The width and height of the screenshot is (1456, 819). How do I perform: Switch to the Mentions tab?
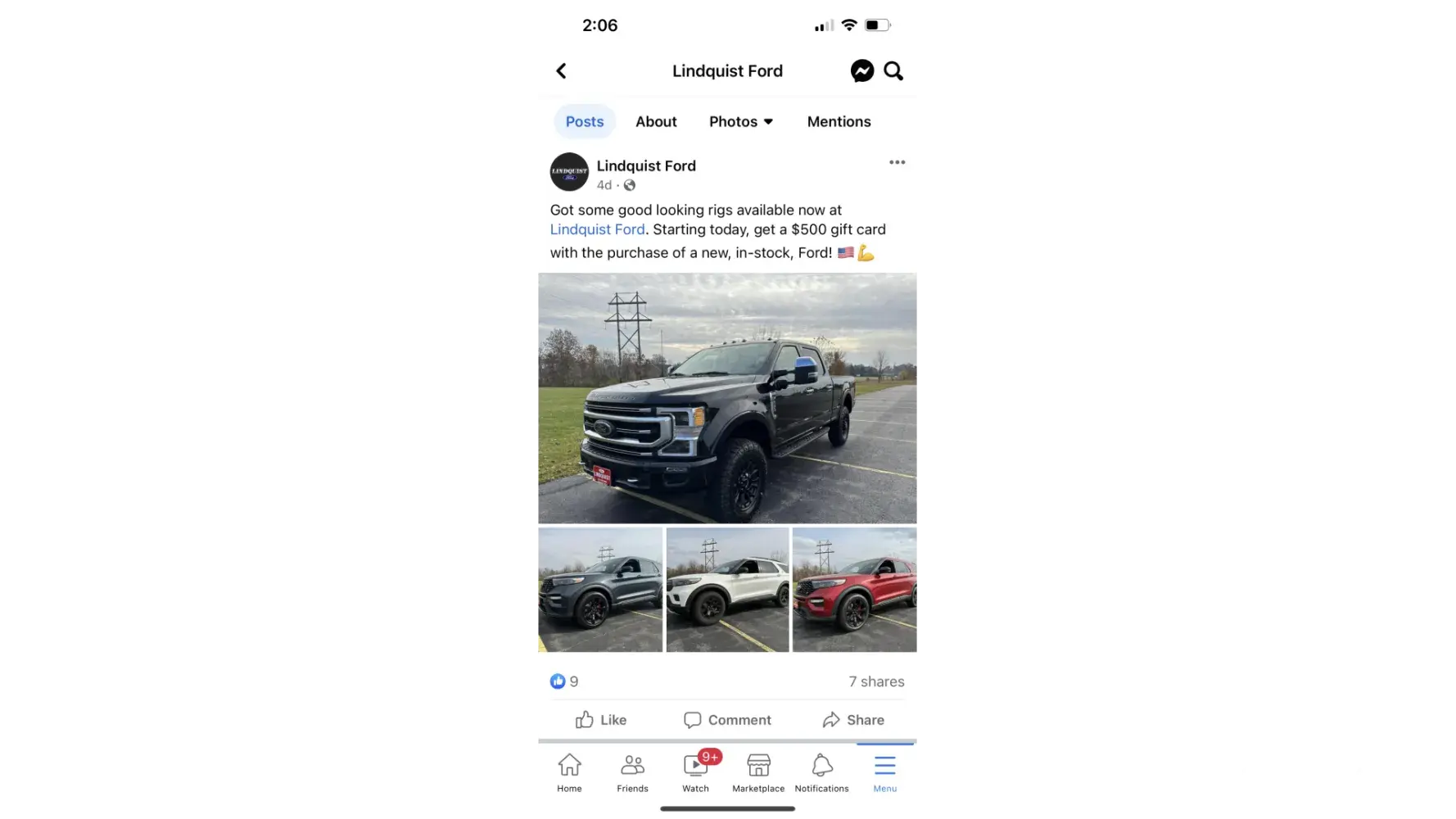[839, 121]
